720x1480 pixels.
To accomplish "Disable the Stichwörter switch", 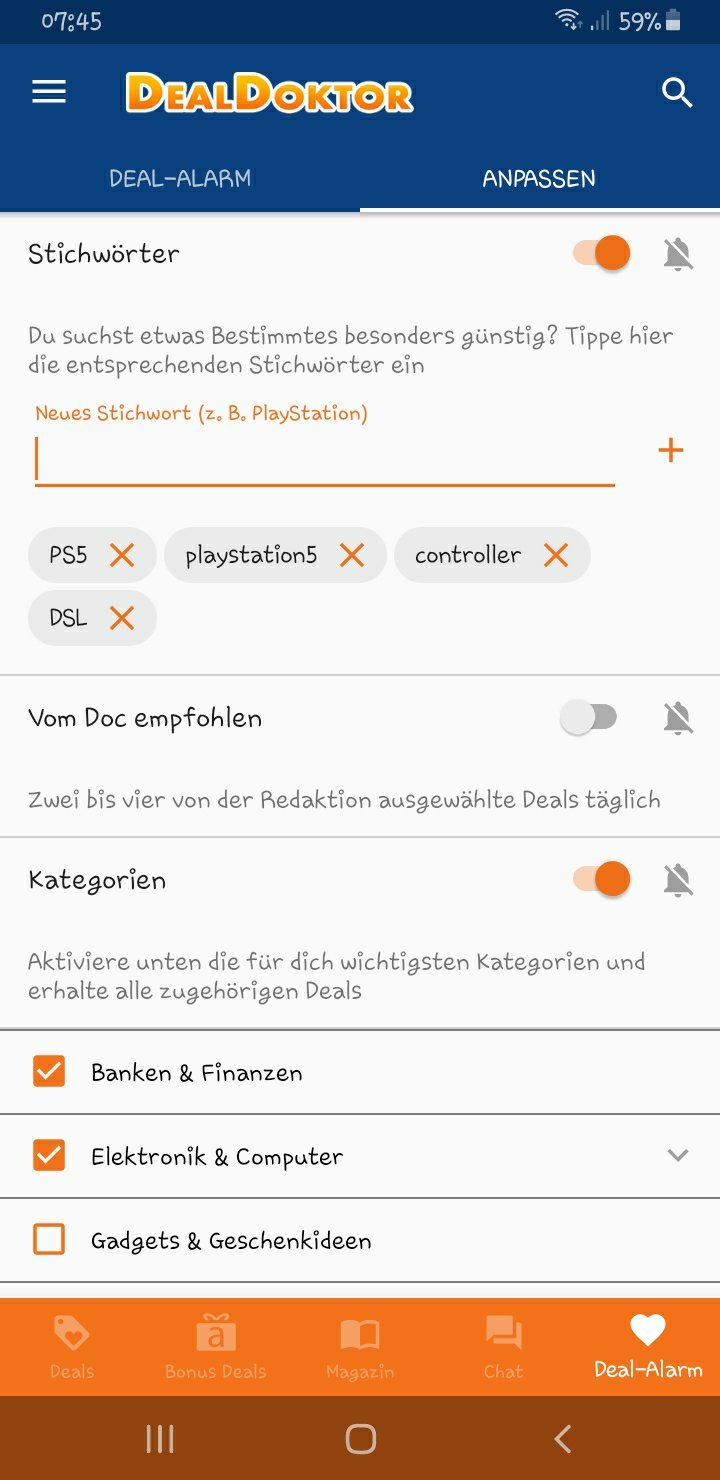I will pos(602,253).
